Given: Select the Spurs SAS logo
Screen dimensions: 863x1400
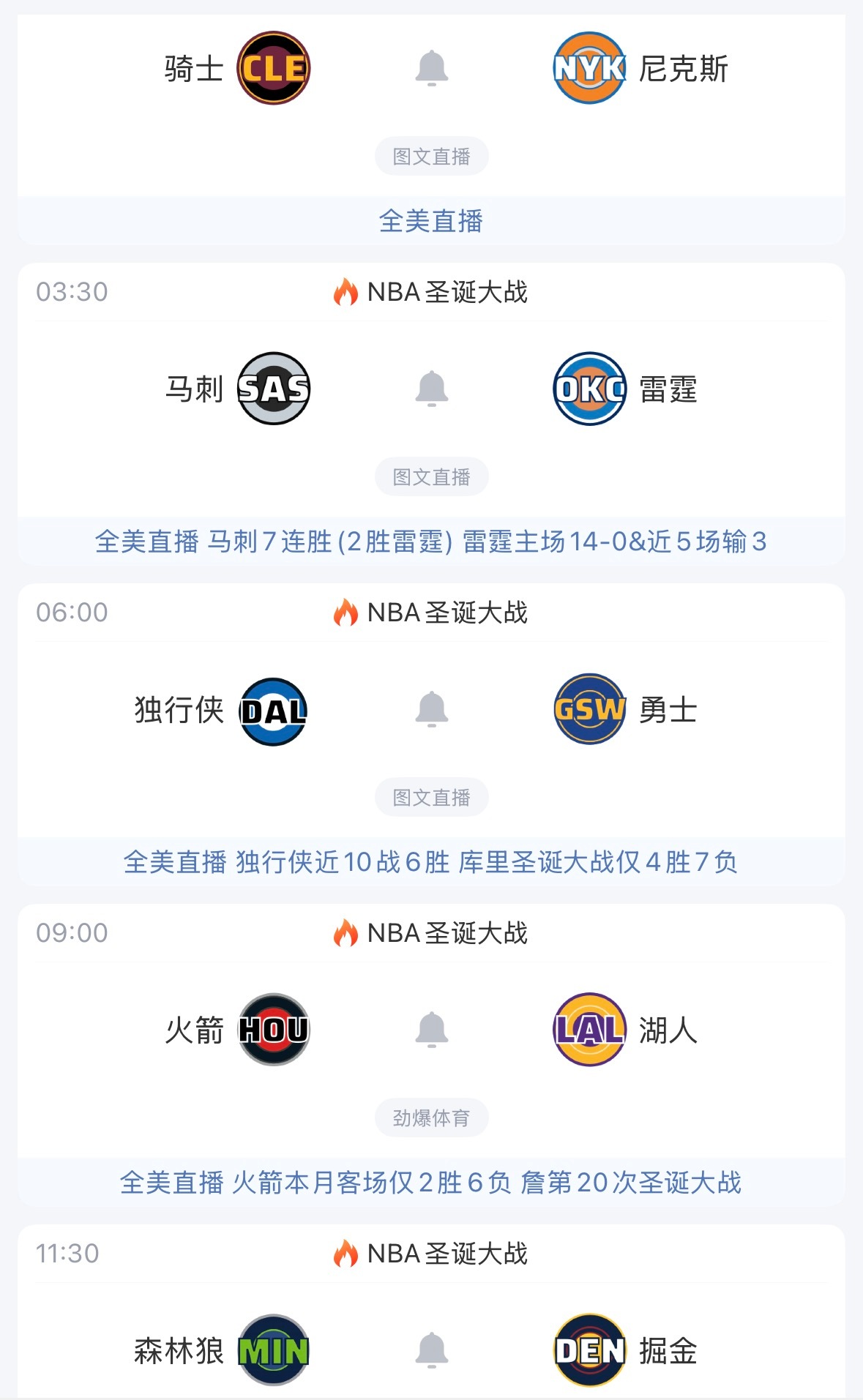Looking at the screenshot, I should [274, 388].
